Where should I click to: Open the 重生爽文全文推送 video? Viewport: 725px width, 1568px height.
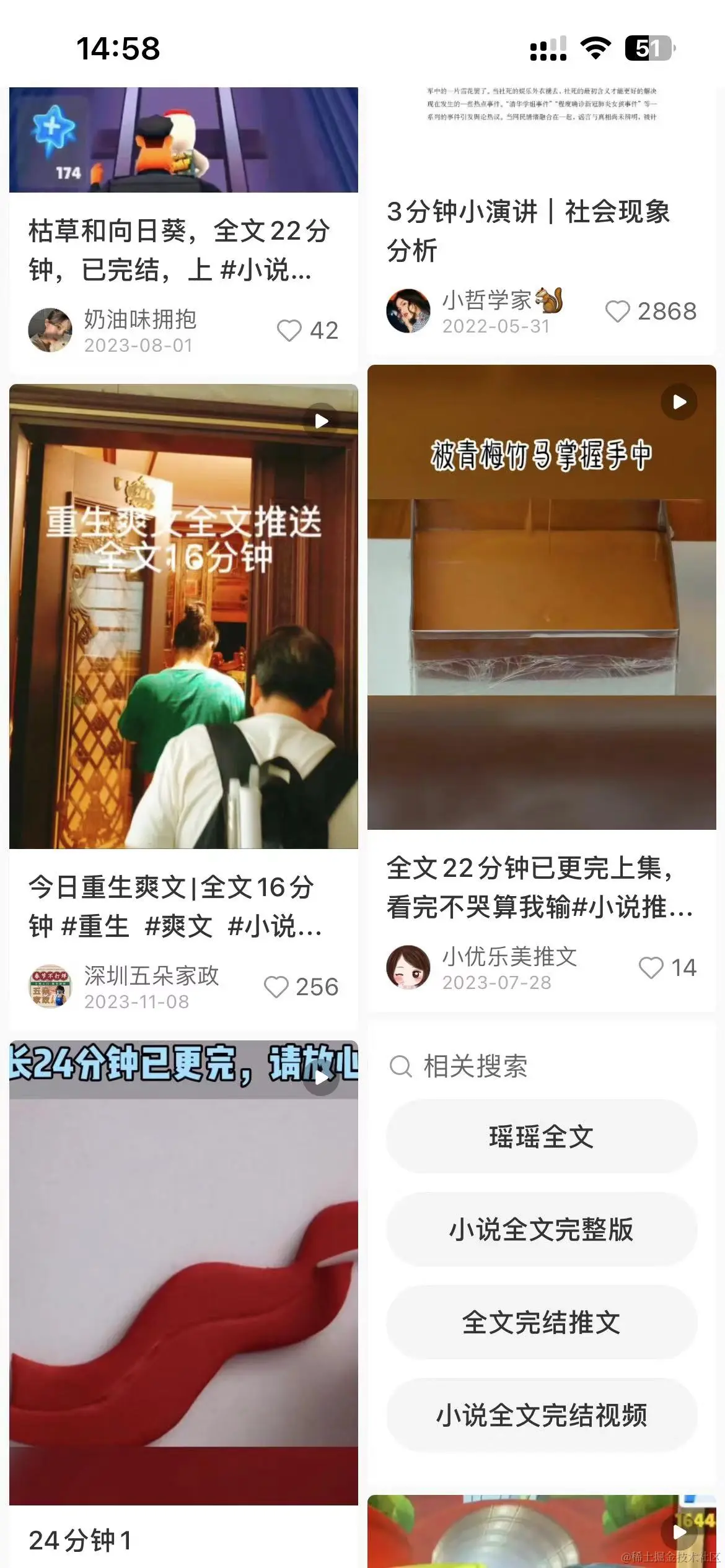[x=183, y=616]
